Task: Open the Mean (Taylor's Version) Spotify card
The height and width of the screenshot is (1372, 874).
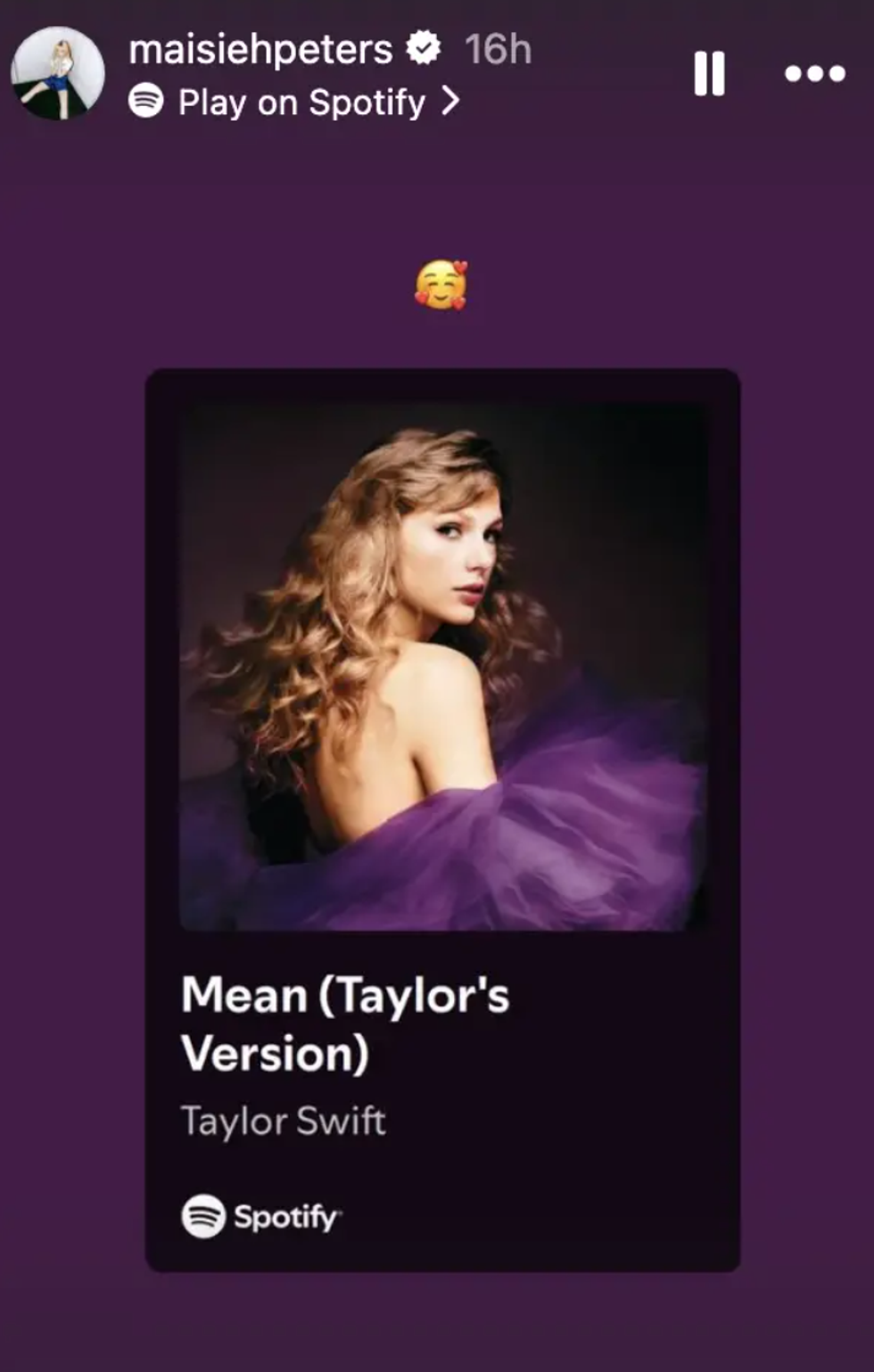Action: tap(442, 818)
